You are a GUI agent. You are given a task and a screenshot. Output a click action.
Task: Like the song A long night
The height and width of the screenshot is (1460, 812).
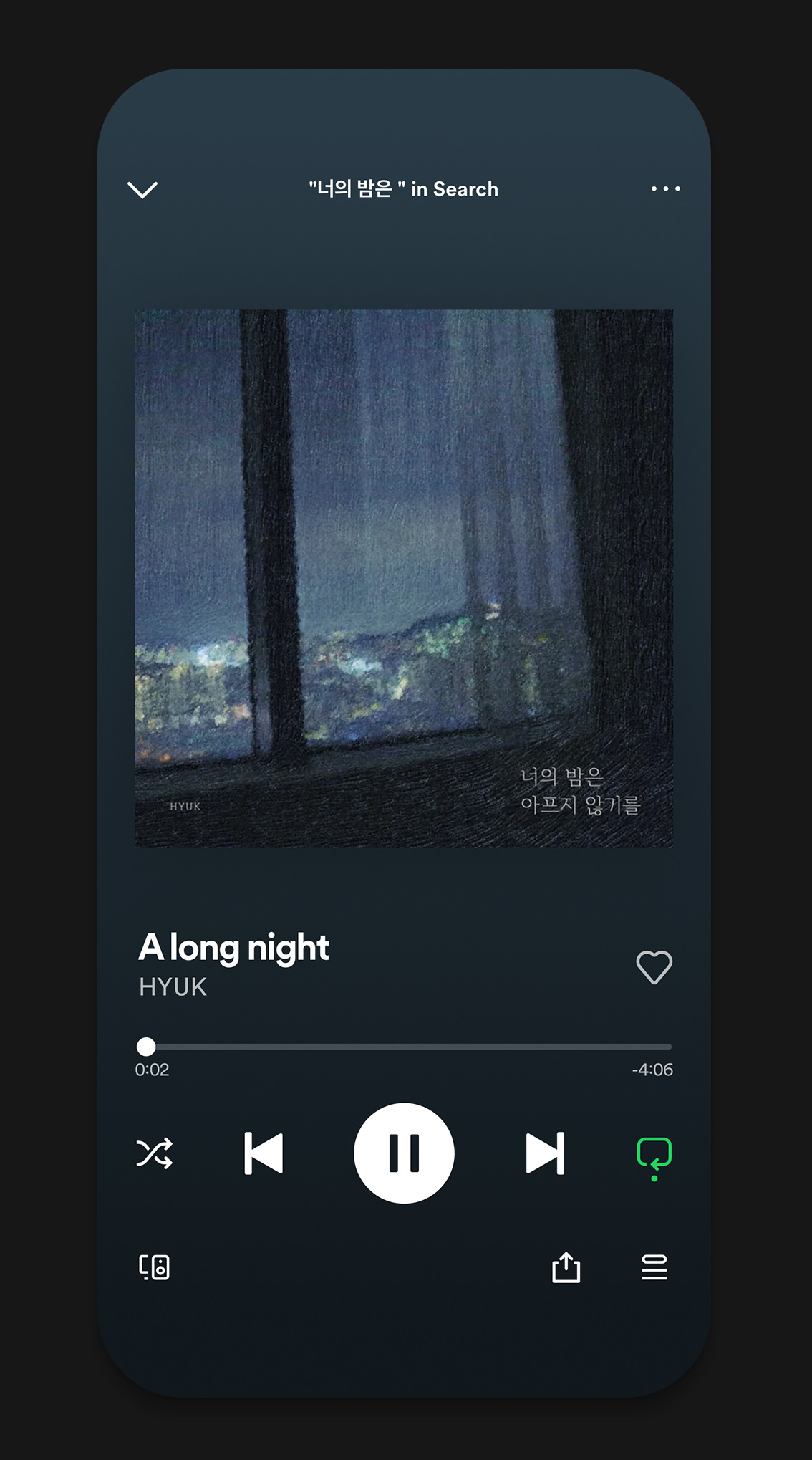(654, 967)
